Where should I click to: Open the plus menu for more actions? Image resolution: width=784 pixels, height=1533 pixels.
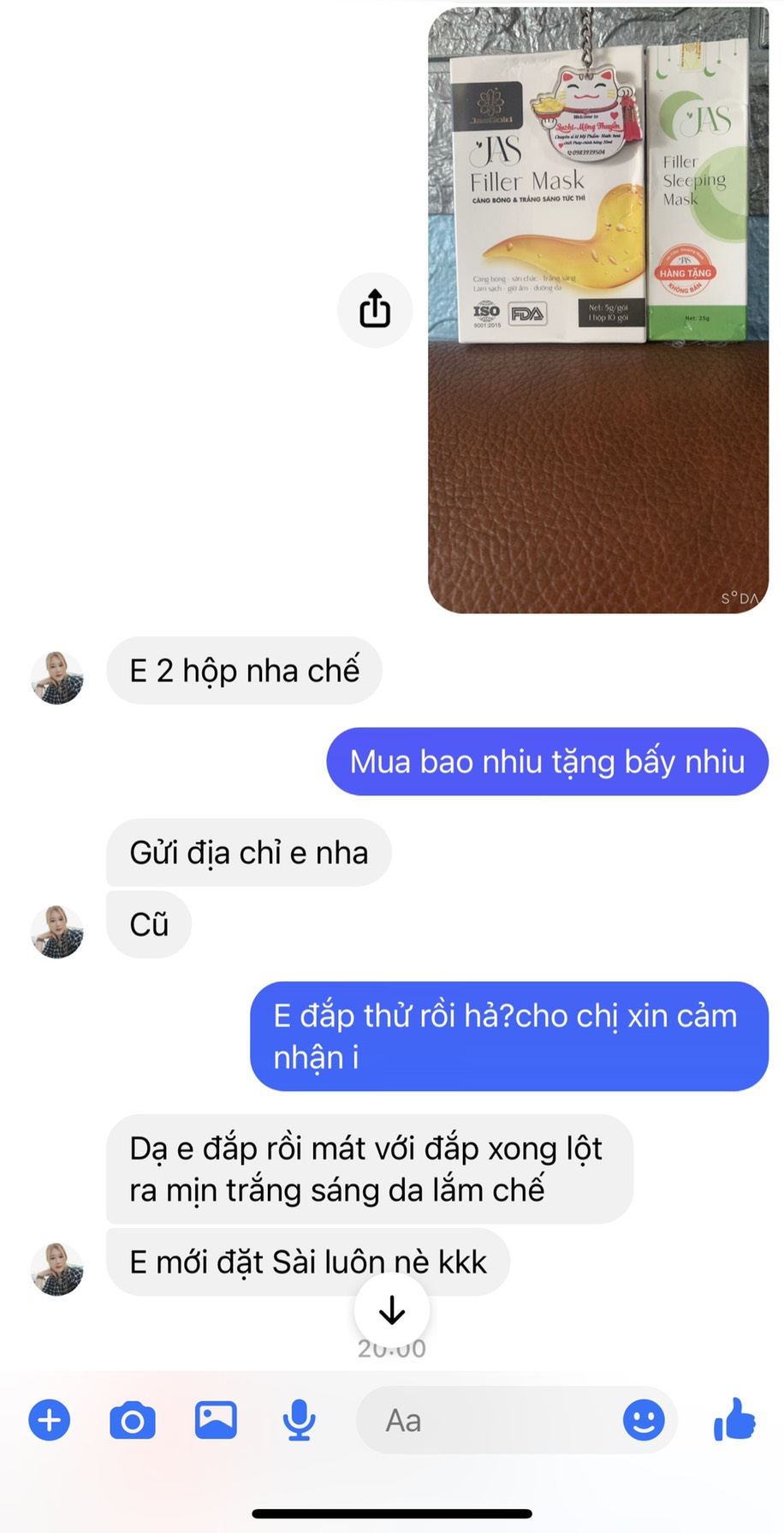click(x=50, y=1420)
